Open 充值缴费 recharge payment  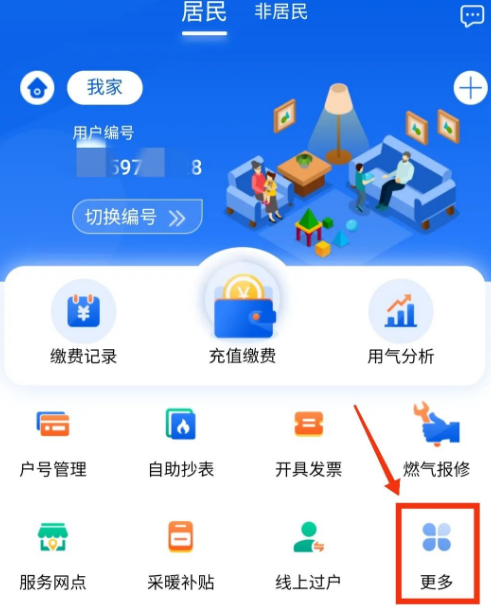click(x=243, y=319)
